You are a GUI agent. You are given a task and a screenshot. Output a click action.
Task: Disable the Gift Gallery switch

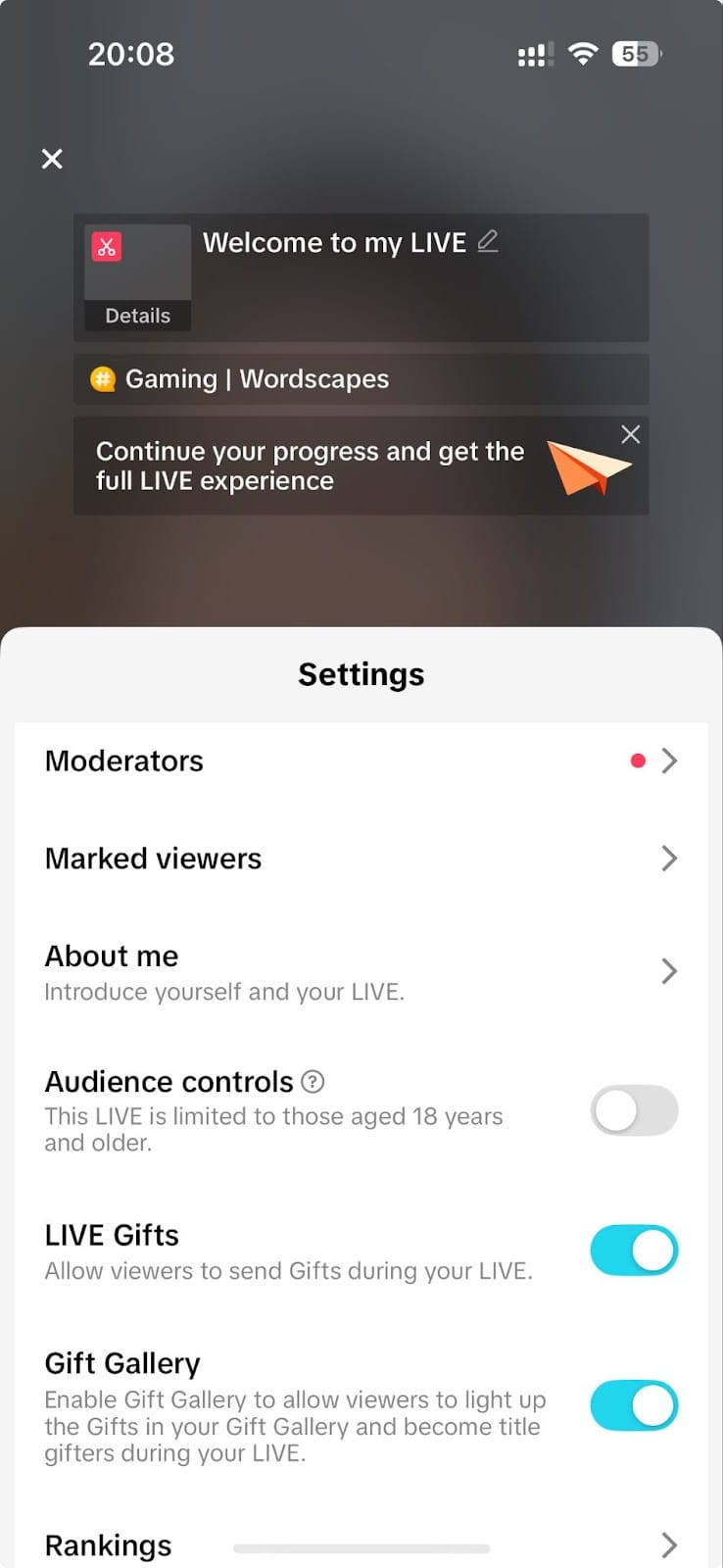click(x=634, y=1406)
